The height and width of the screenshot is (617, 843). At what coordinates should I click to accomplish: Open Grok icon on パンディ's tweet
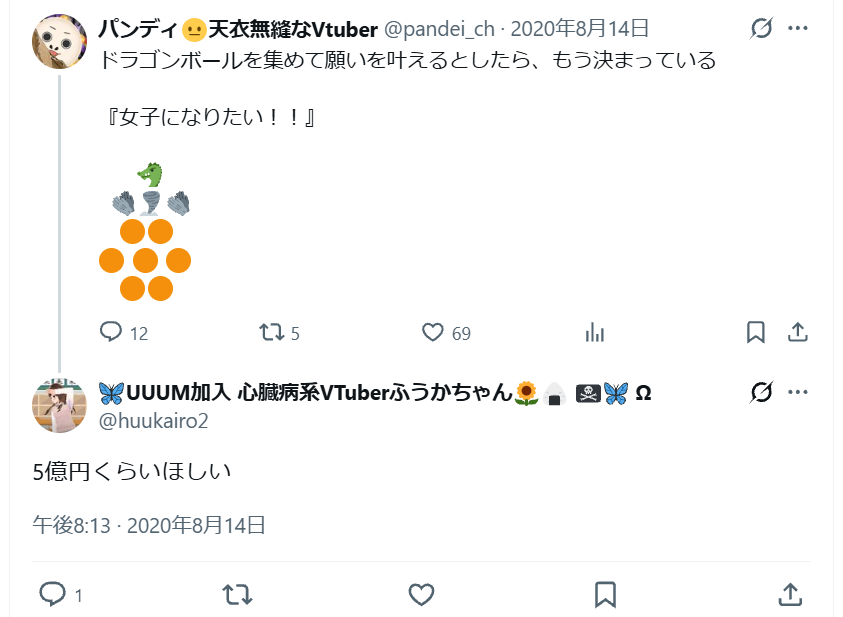761,28
